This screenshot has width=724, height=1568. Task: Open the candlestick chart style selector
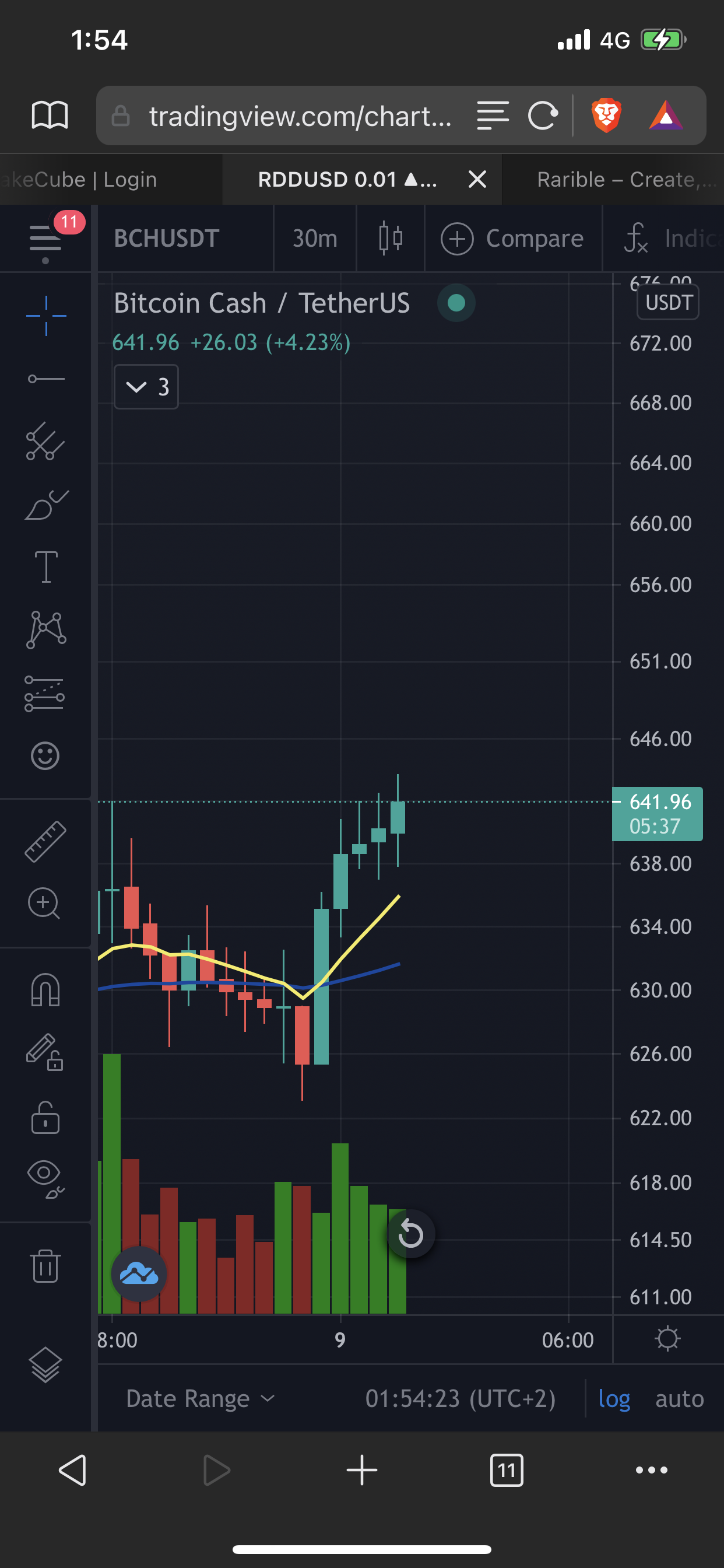coord(390,238)
